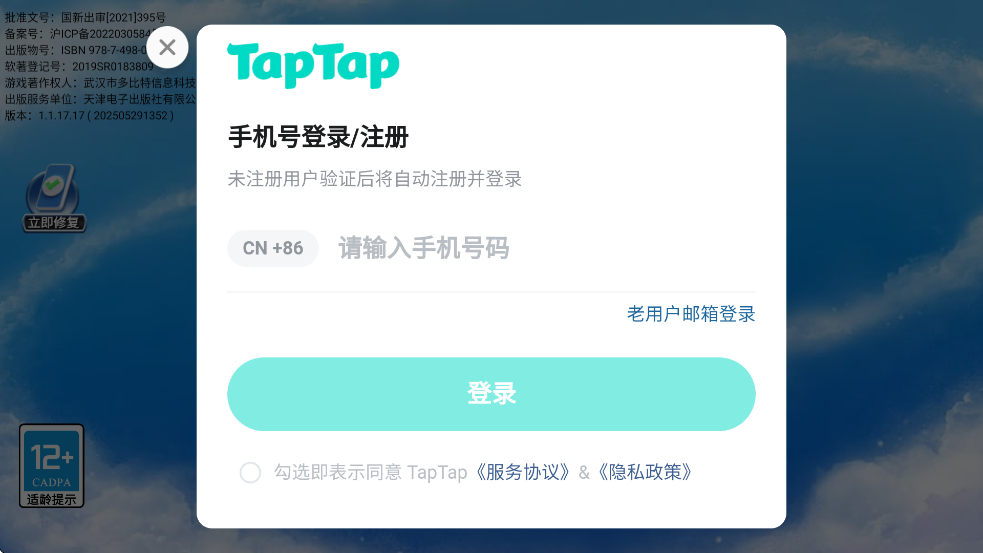Tap the 立即修复 repair now icon
This screenshot has width=983, height=553.
(x=54, y=199)
